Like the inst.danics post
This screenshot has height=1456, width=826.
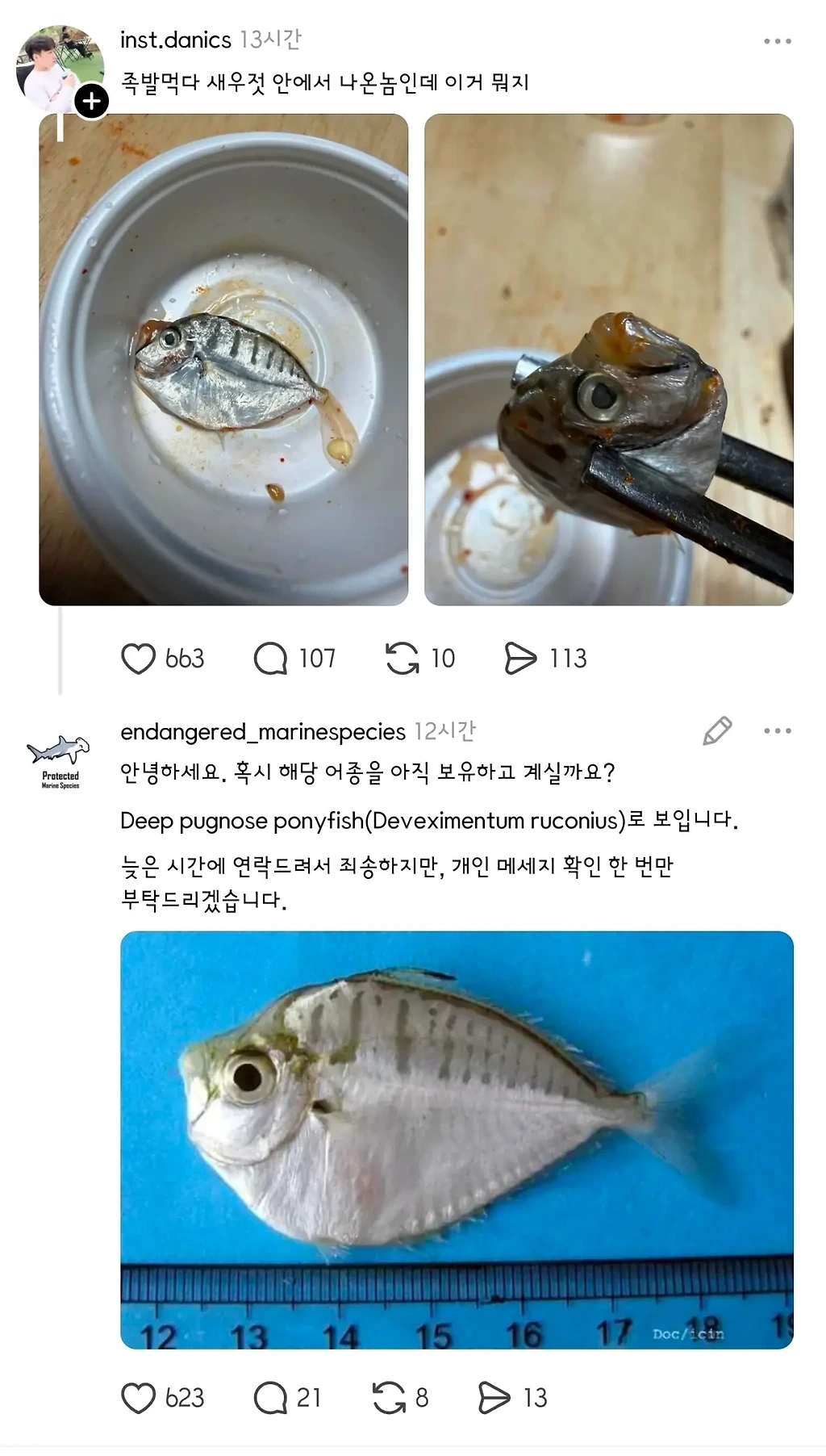tap(138, 659)
